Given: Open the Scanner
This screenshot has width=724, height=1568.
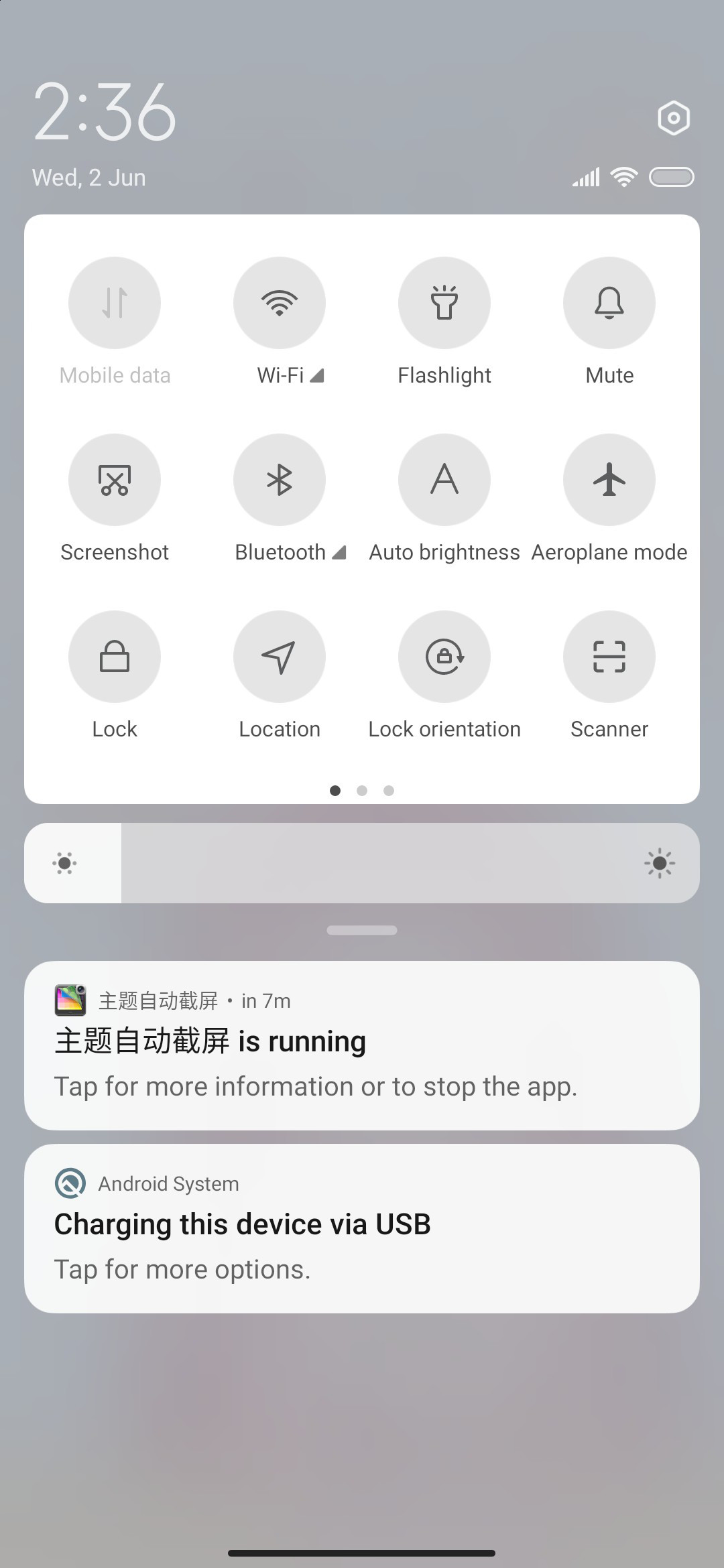Looking at the screenshot, I should [609, 657].
